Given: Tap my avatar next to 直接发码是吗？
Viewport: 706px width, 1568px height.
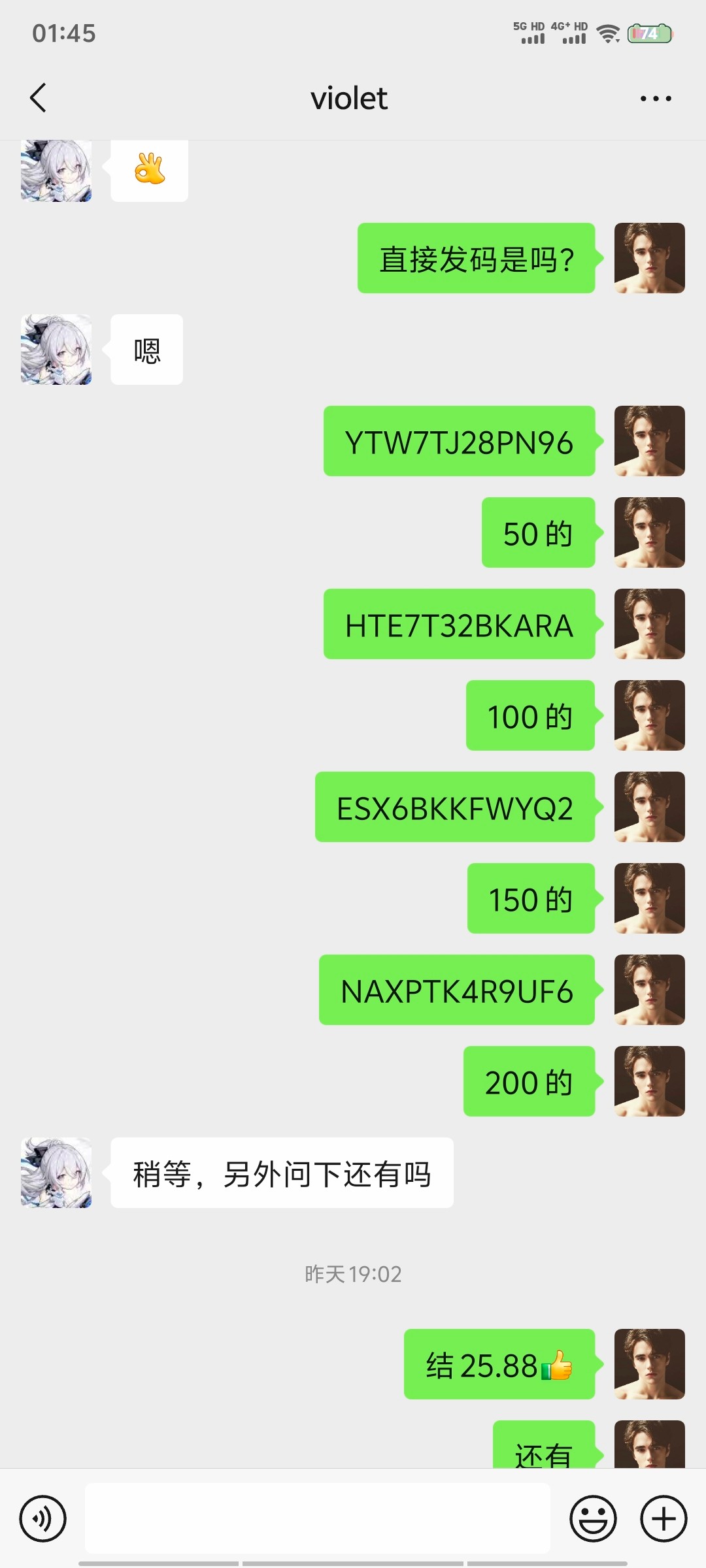Looking at the screenshot, I should 649,258.
